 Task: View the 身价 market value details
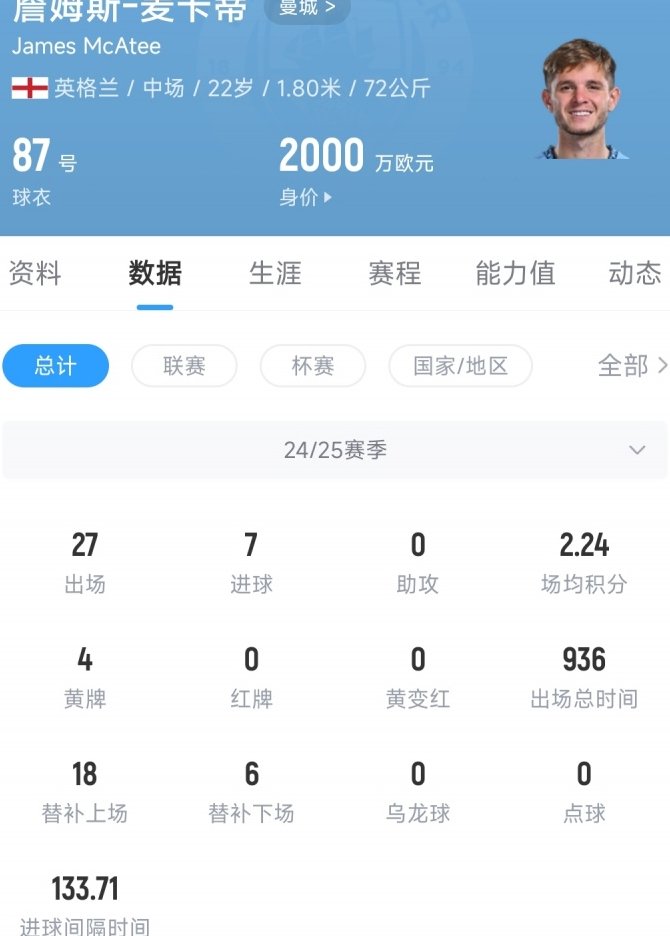pyautogui.click(x=305, y=197)
